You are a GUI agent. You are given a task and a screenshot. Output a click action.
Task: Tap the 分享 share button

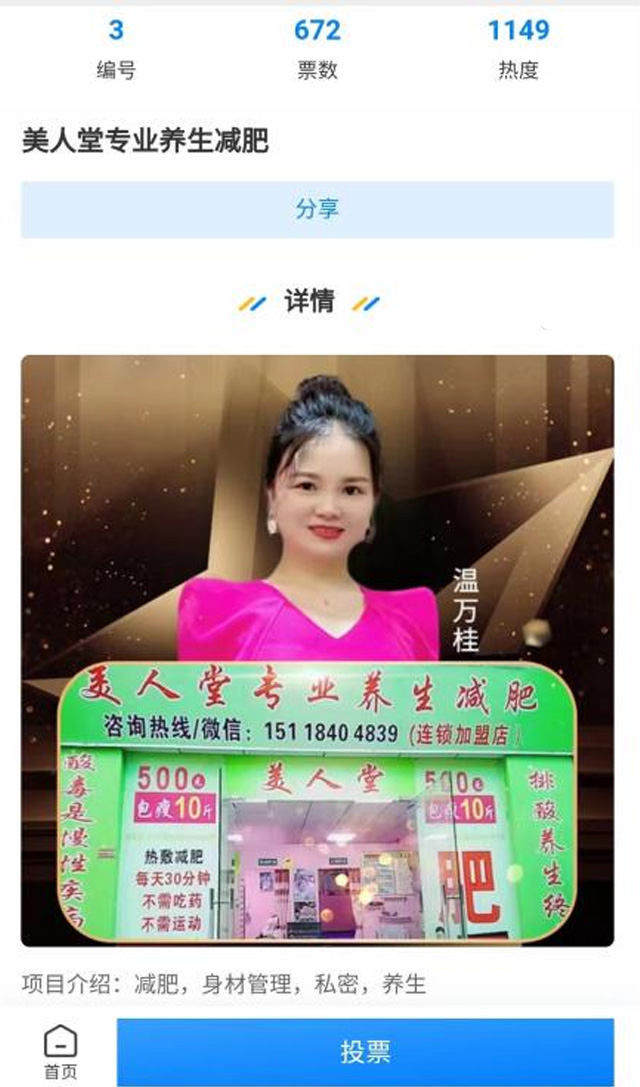pyautogui.click(x=317, y=210)
